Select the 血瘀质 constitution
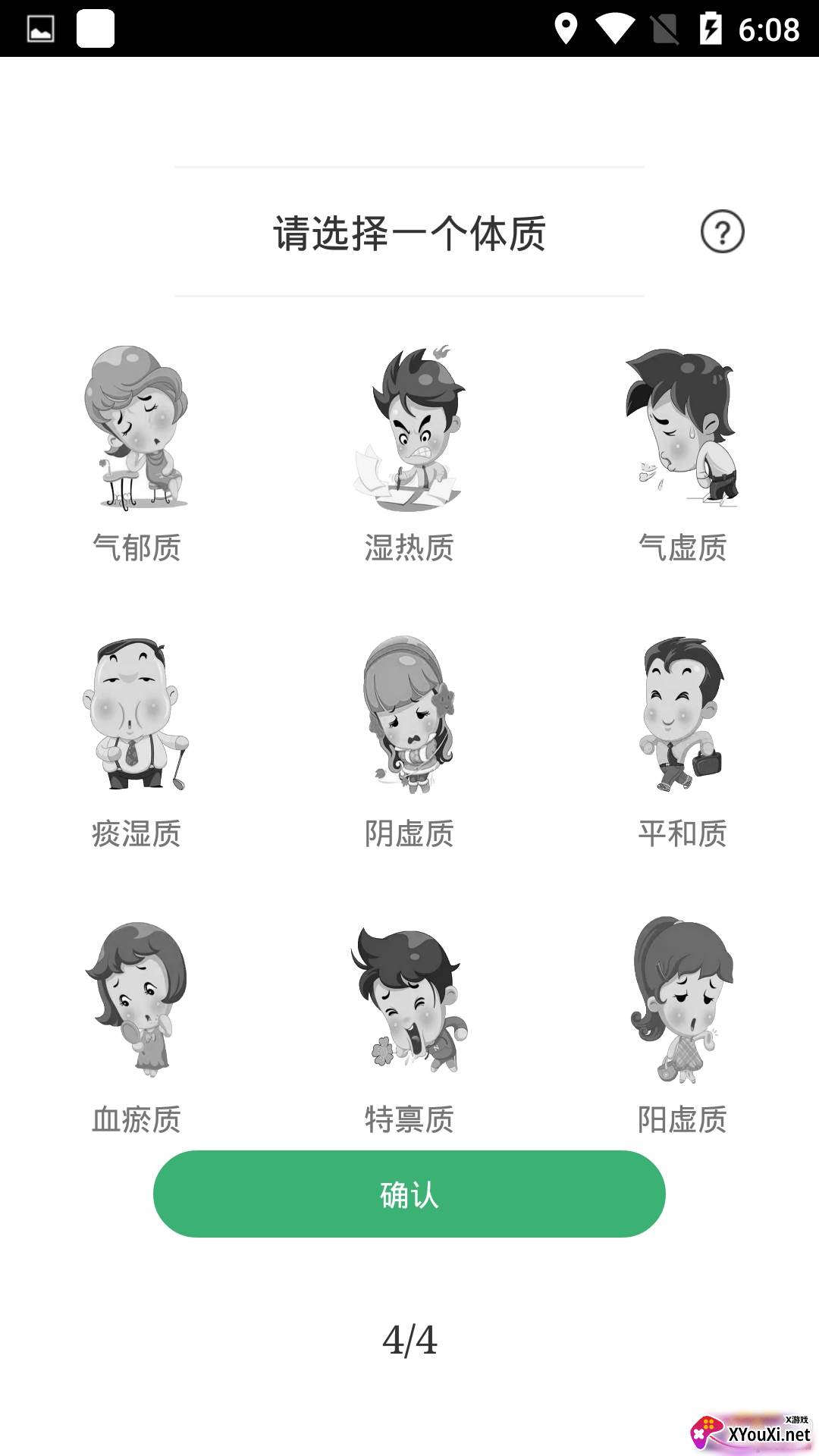The width and height of the screenshot is (819, 1456). coord(136,1028)
